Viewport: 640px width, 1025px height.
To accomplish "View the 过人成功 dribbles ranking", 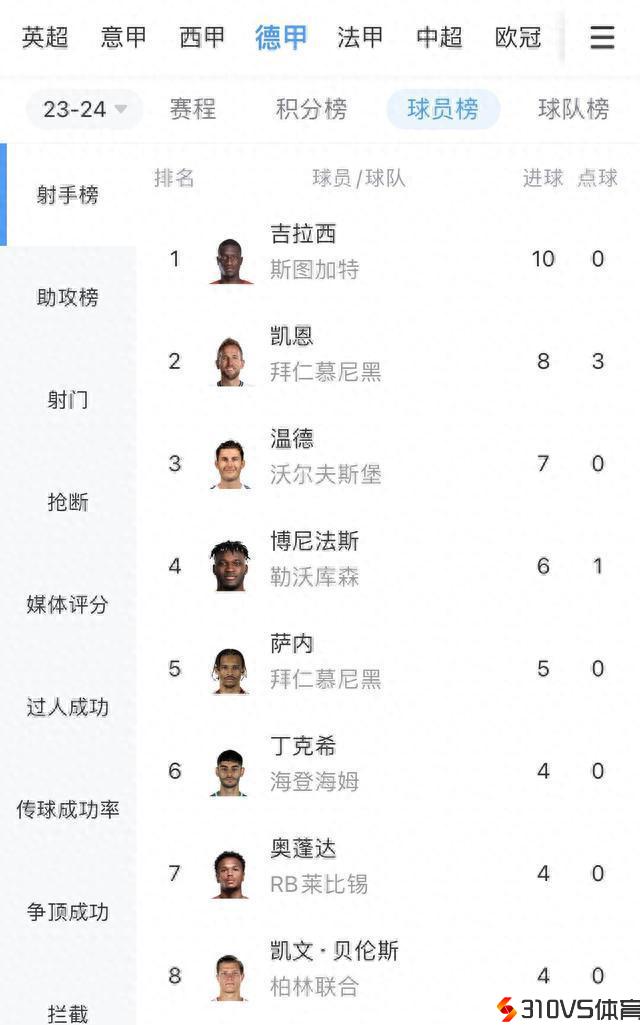I will [68, 707].
